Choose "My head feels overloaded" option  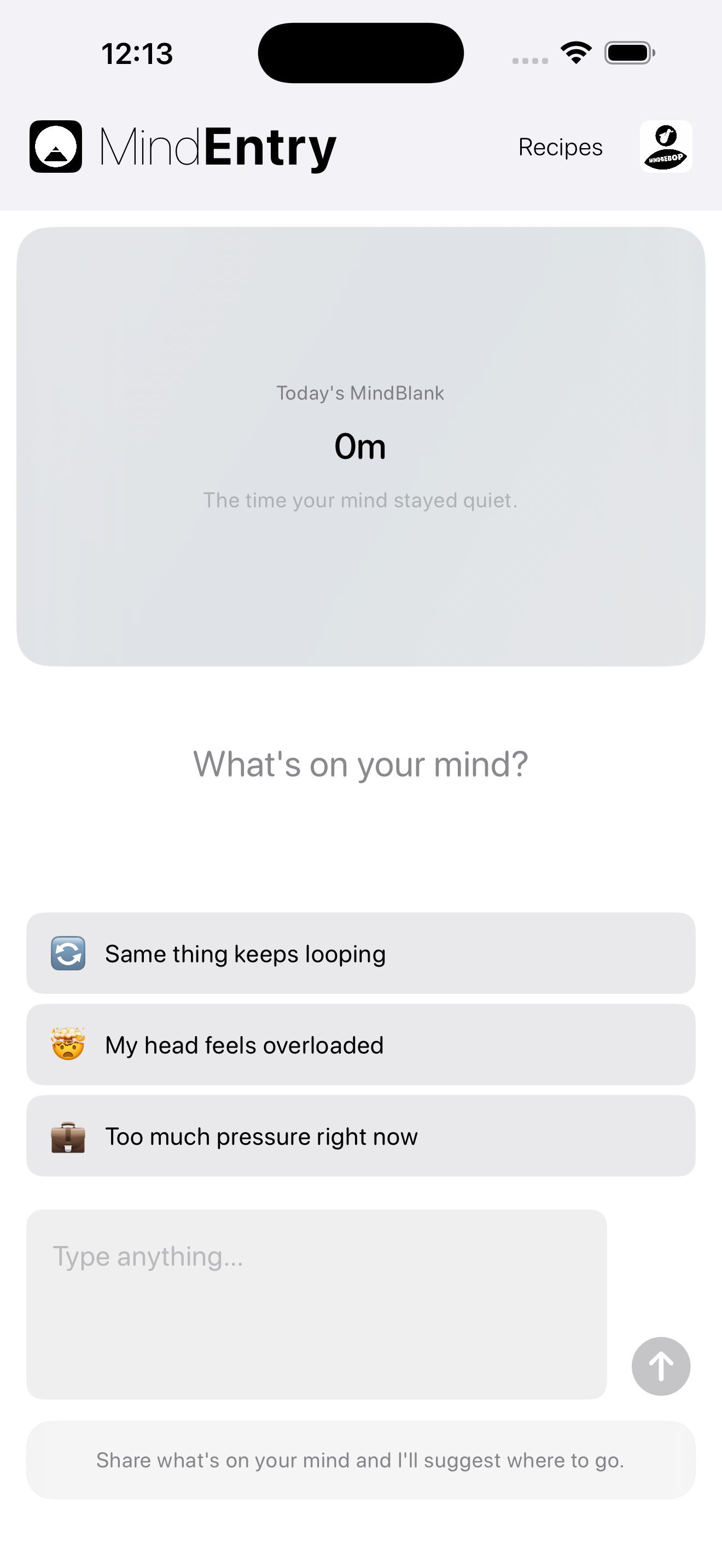(361, 1045)
